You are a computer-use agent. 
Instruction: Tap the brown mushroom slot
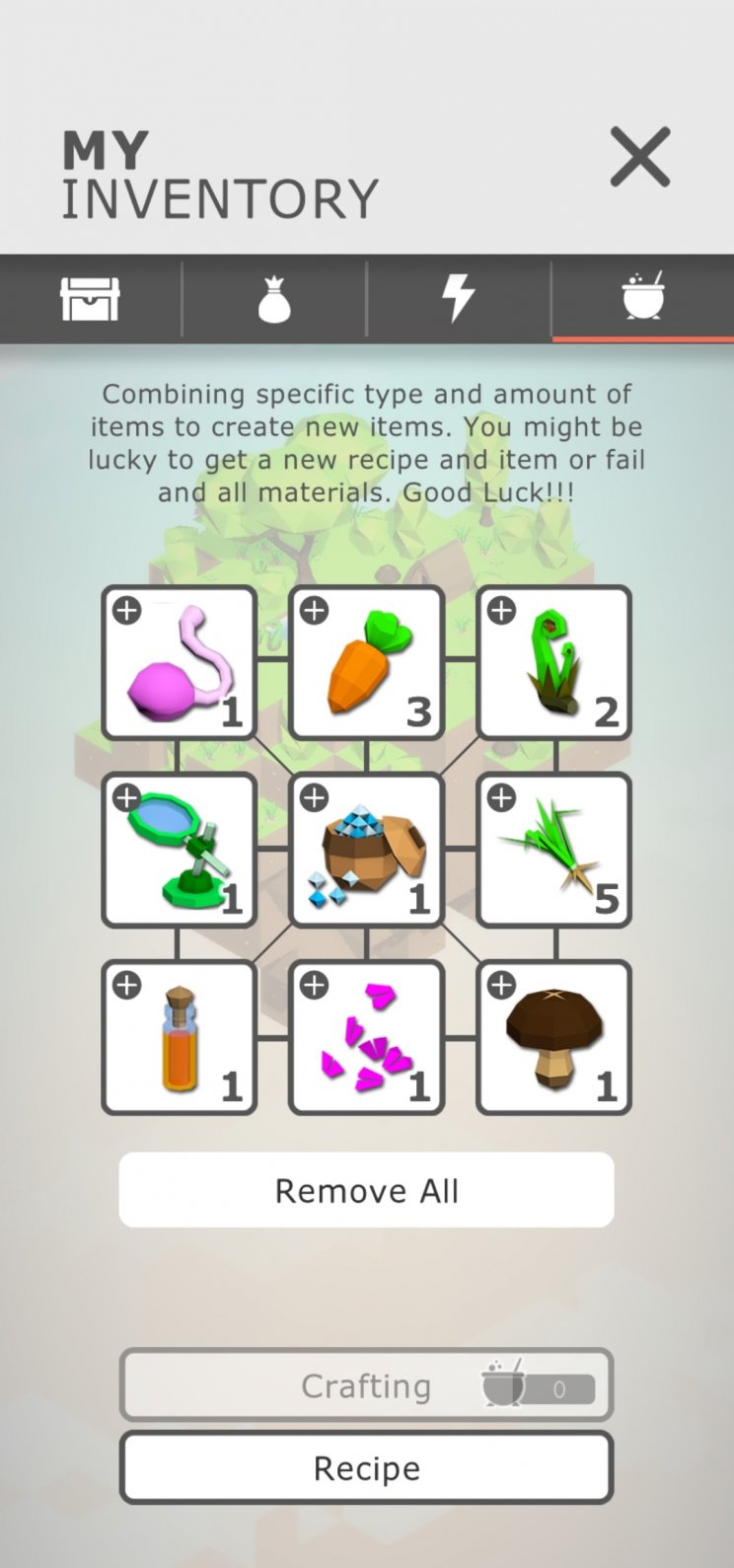[553, 1037]
